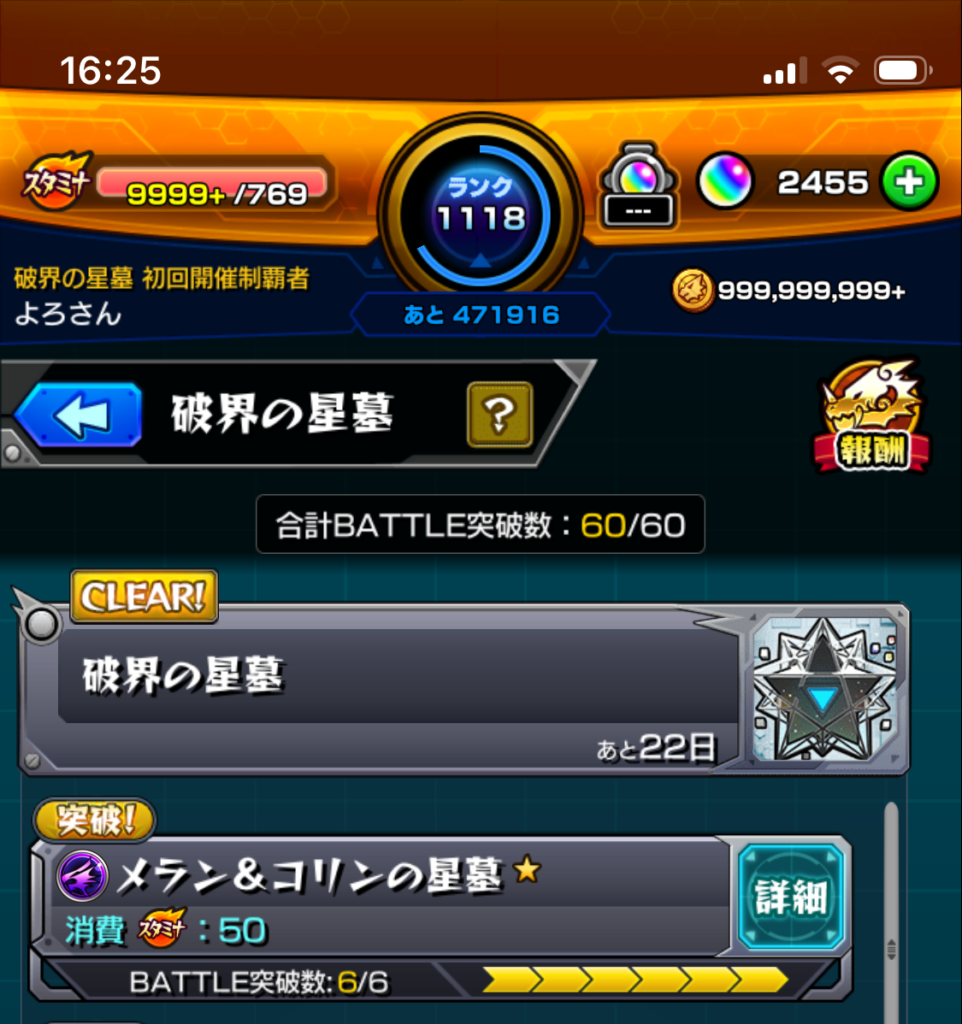Open 詳細 for メラン&コリンの星墓
This screenshot has height=1024, width=962.
click(791, 897)
